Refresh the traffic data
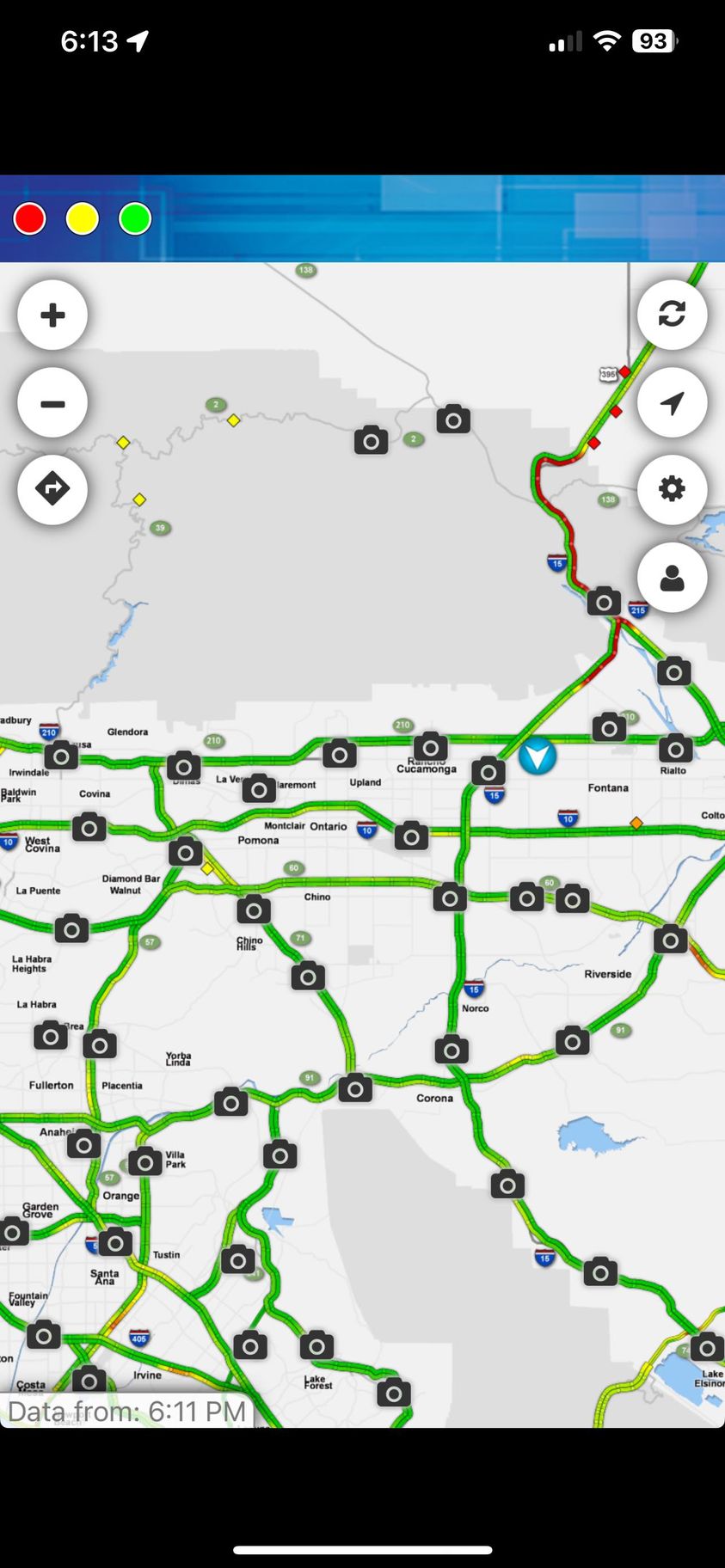Image resolution: width=725 pixels, height=1568 pixels. point(672,315)
